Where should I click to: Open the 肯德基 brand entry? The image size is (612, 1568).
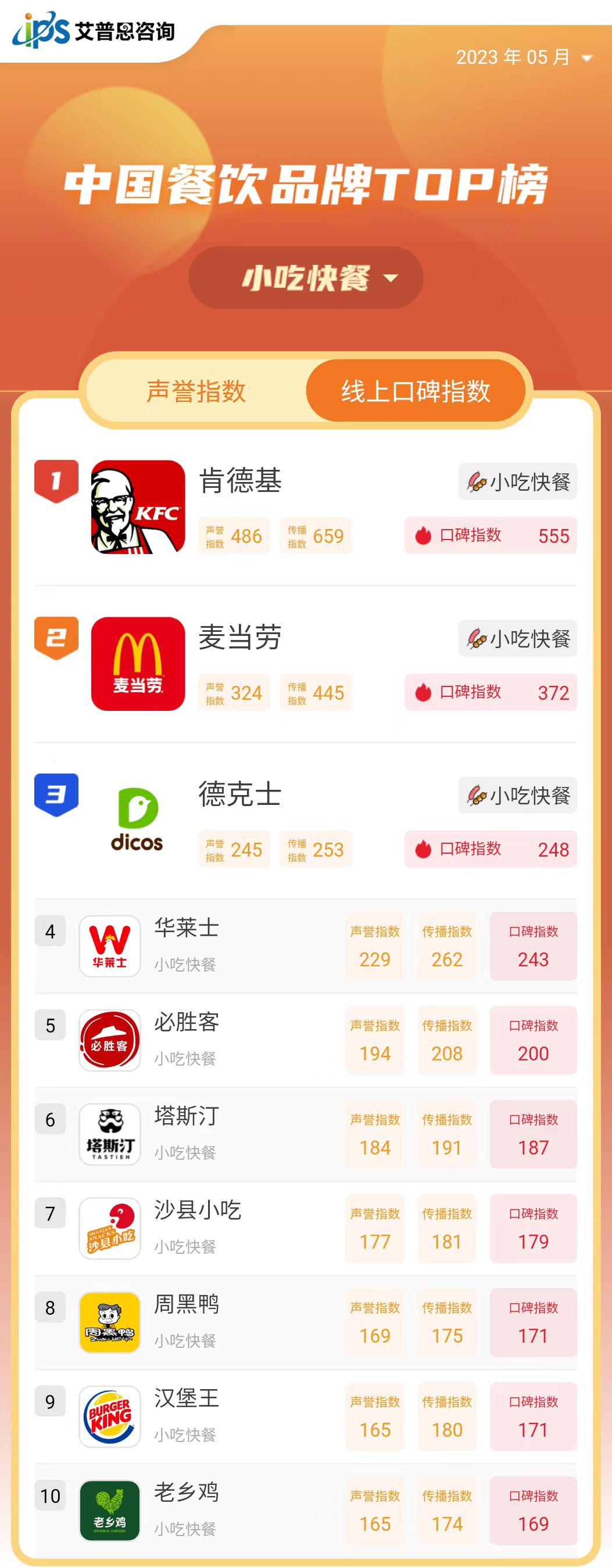[241, 481]
